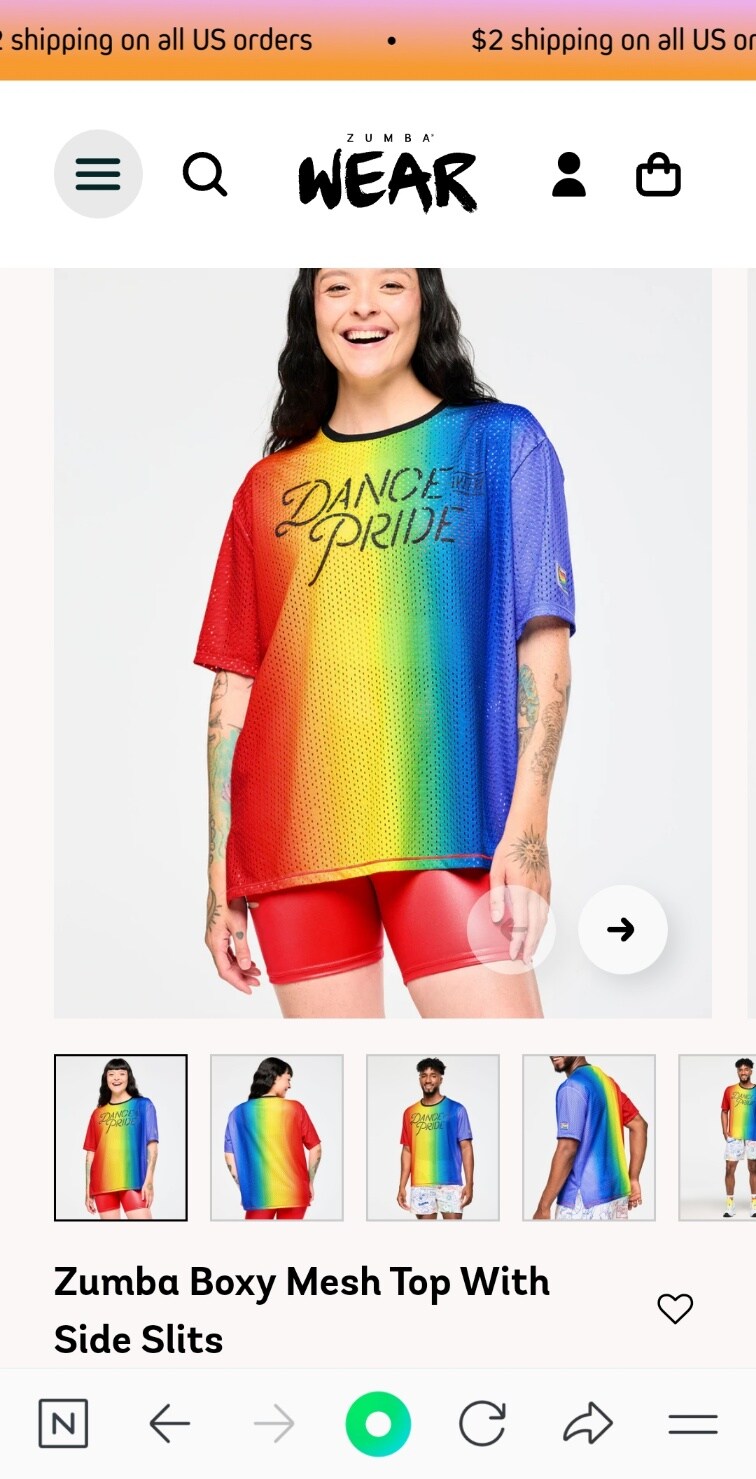Select the woman back view thumbnail

tap(277, 1137)
